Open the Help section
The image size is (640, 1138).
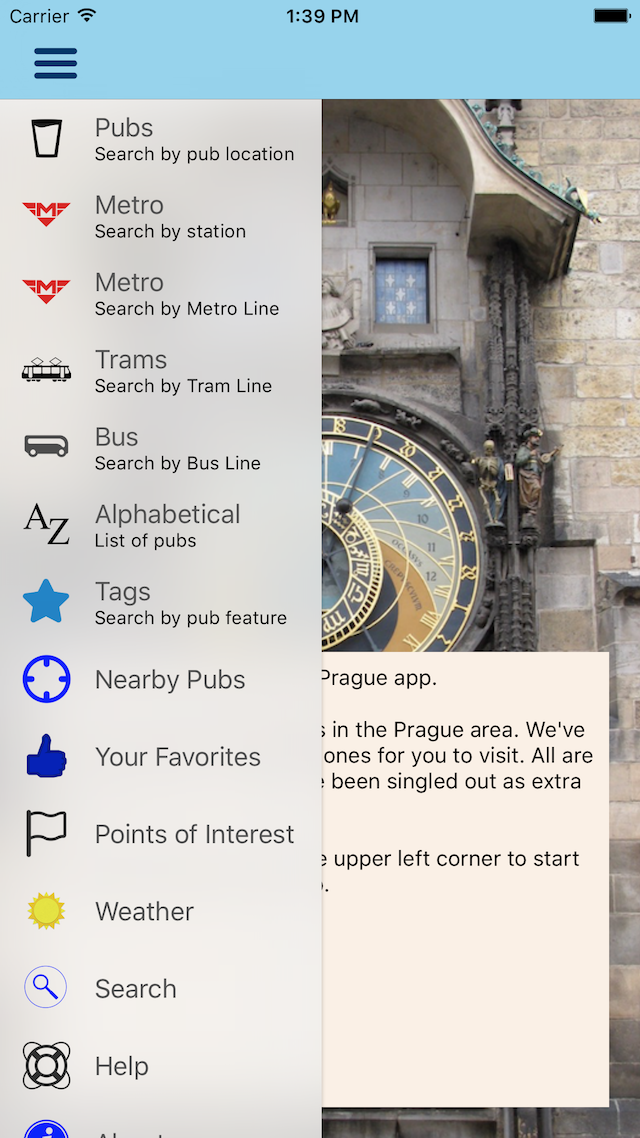[x=160, y=1066]
